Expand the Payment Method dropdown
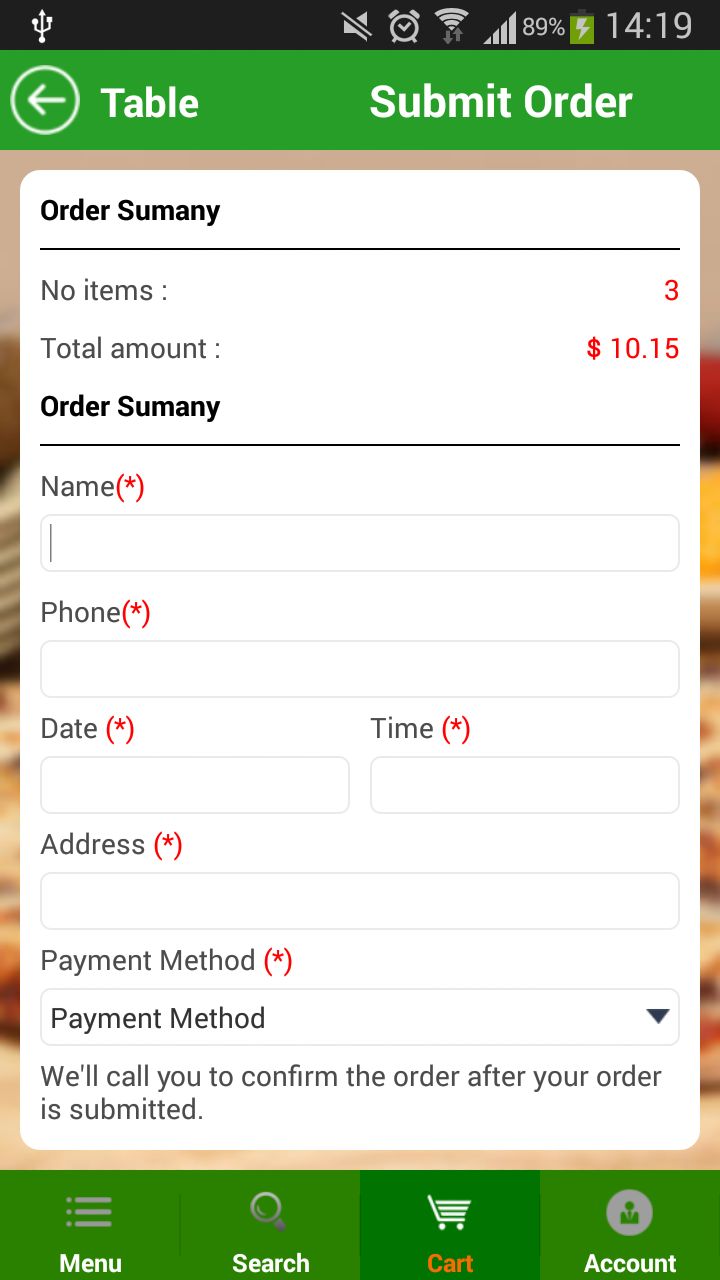720x1280 pixels. pos(360,1017)
